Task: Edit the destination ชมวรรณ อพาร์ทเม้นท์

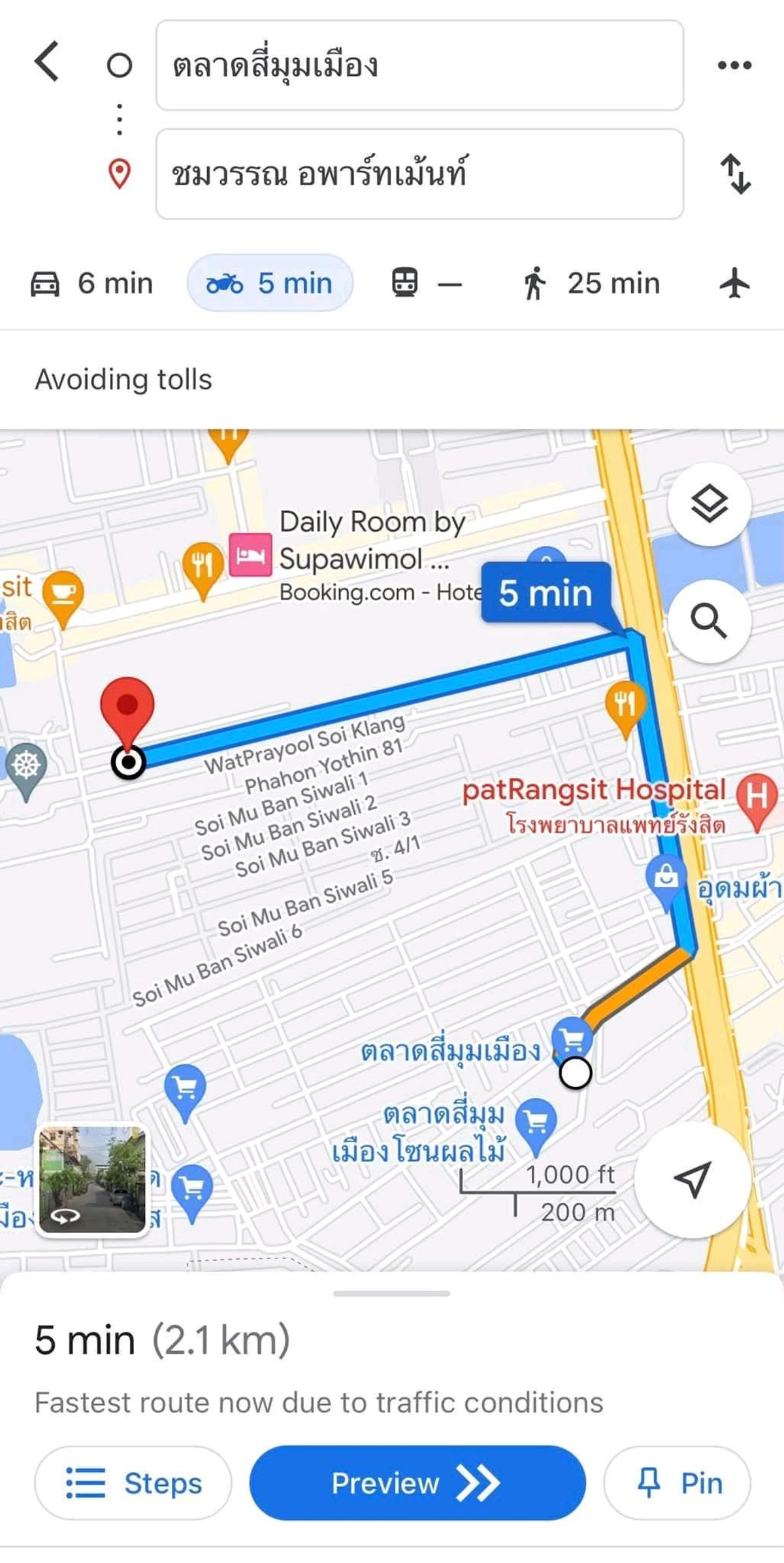Action: click(x=419, y=174)
